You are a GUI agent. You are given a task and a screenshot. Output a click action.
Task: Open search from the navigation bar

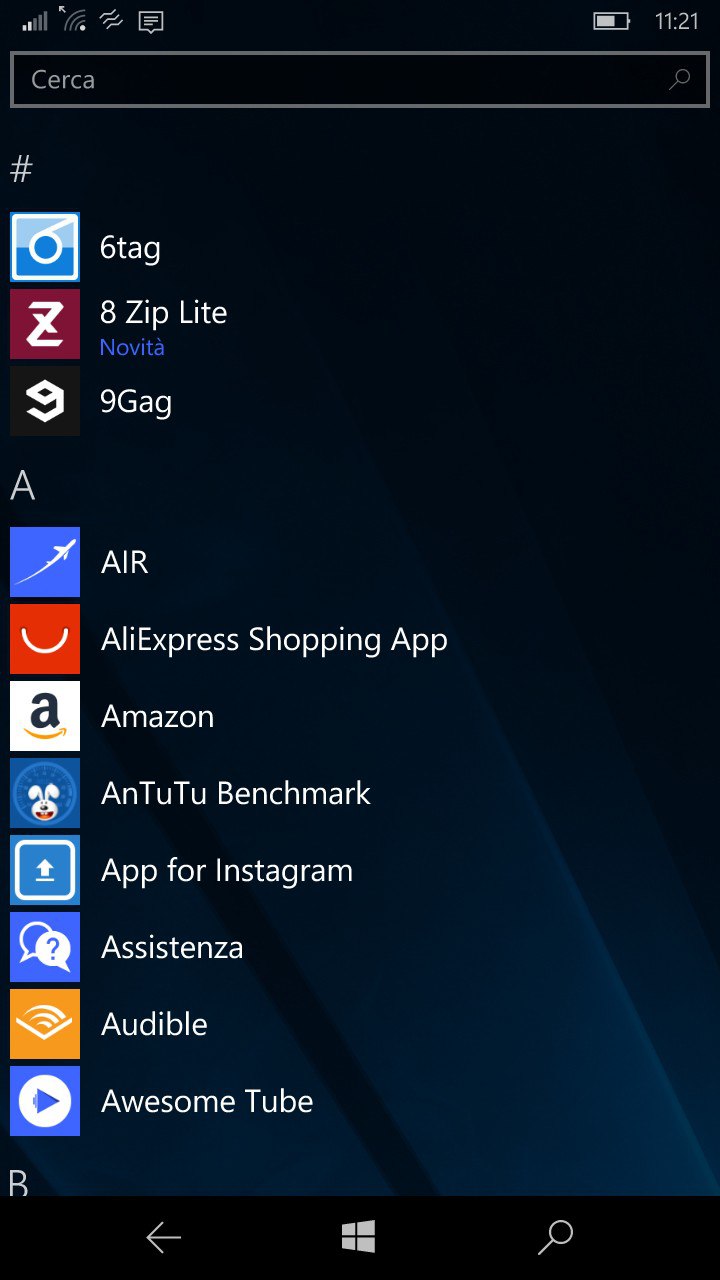tap(555, 1237)
